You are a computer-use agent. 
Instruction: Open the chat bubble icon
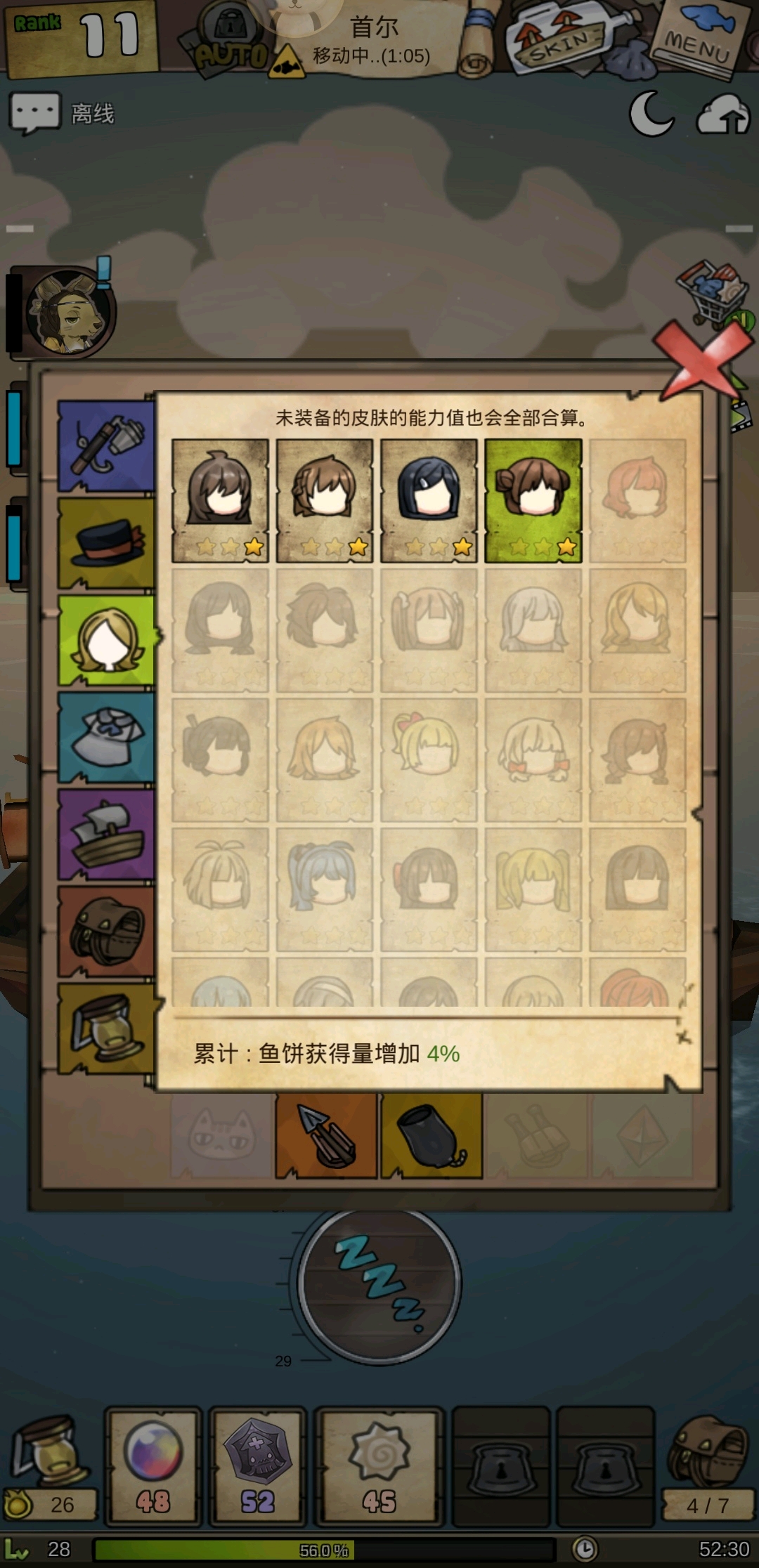coord(35,112)
